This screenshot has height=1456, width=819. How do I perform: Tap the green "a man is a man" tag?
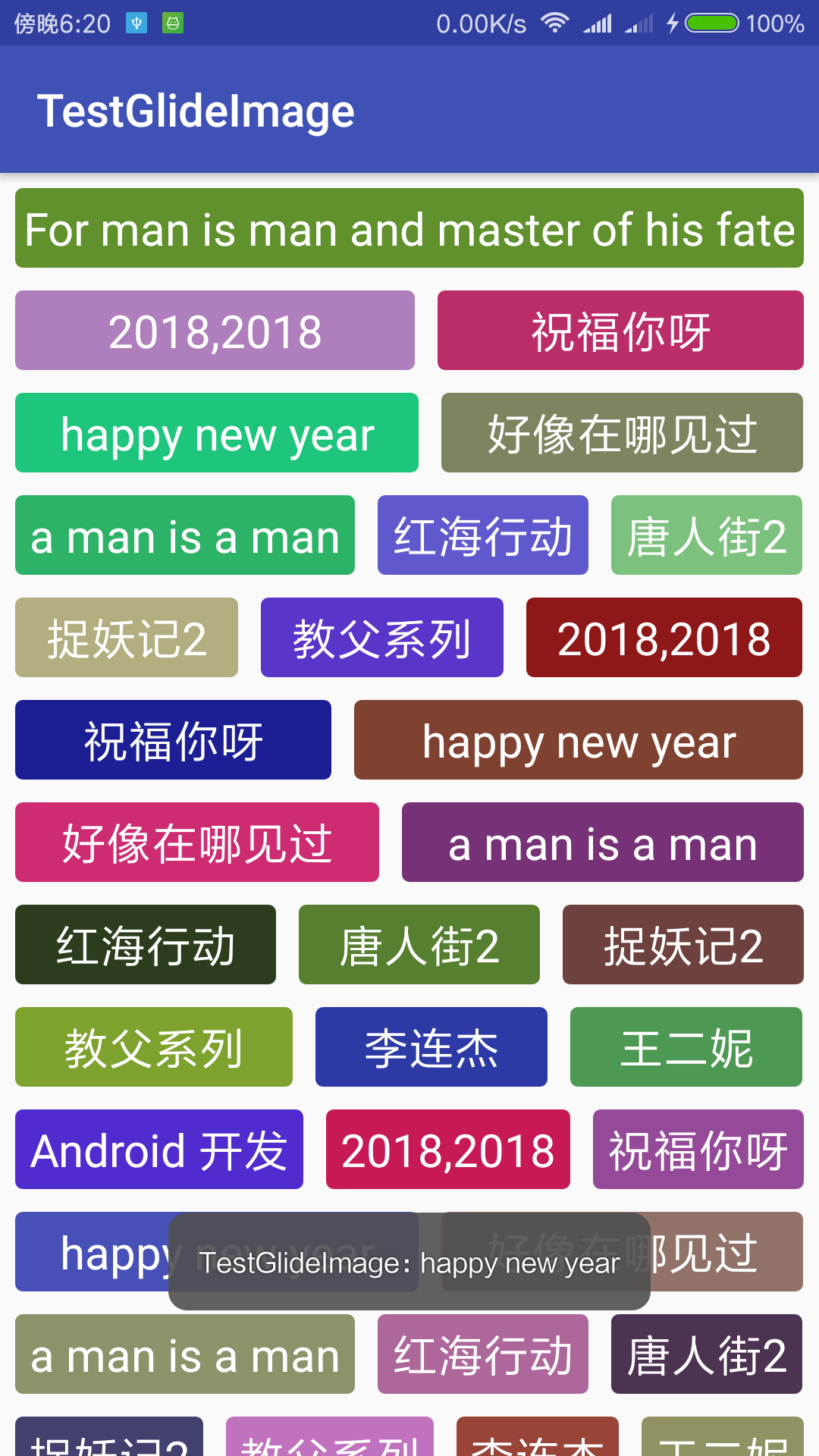185,535
